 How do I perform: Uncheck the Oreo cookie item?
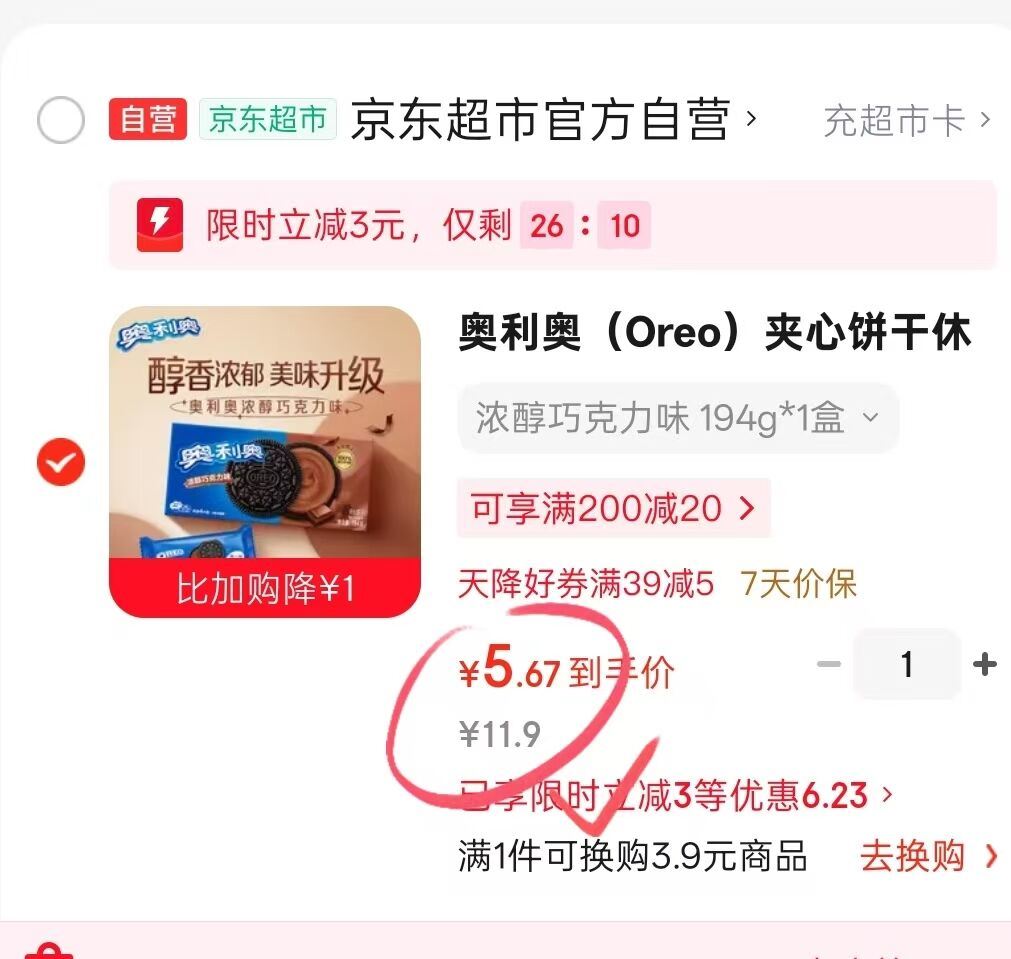coord(61,463)
